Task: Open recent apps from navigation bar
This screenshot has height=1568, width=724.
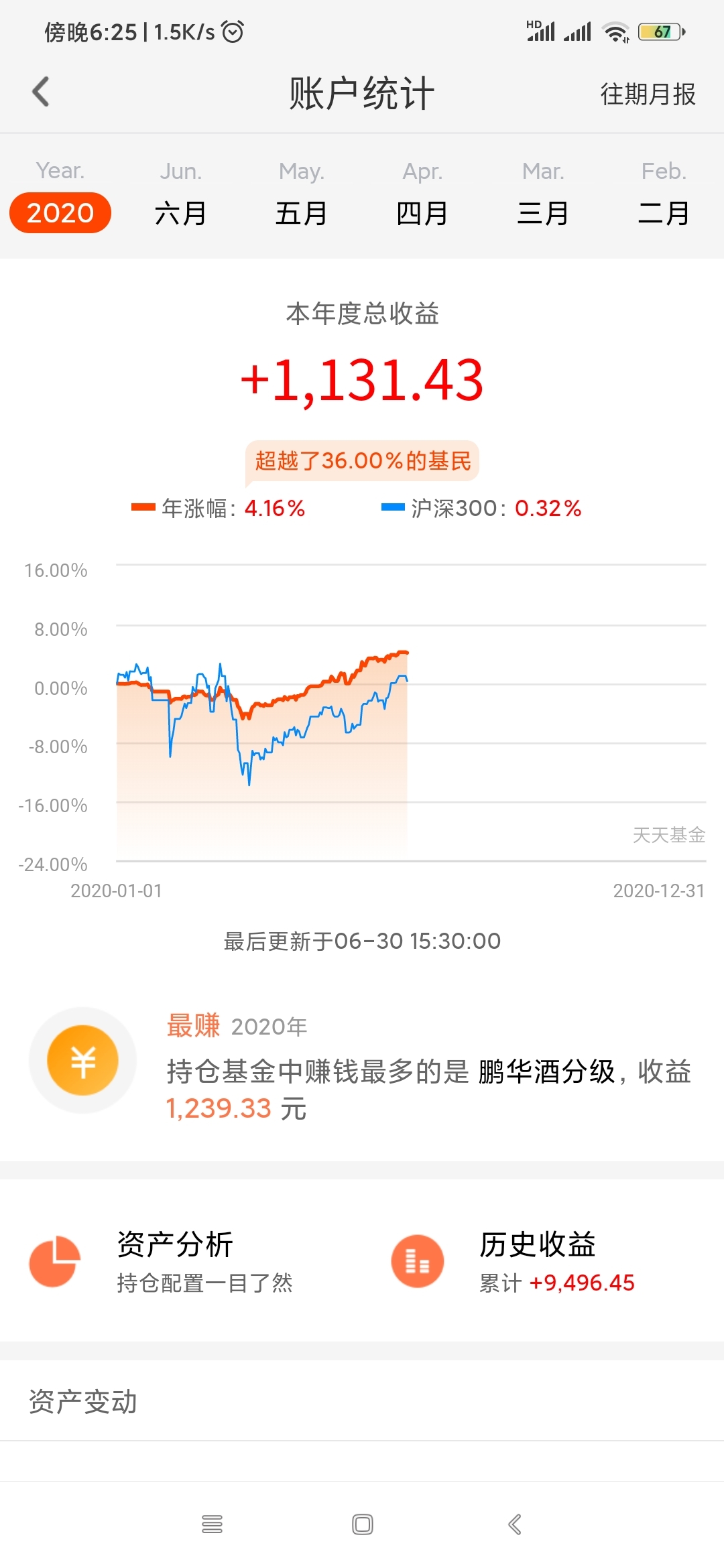Action: point(212,1524)
